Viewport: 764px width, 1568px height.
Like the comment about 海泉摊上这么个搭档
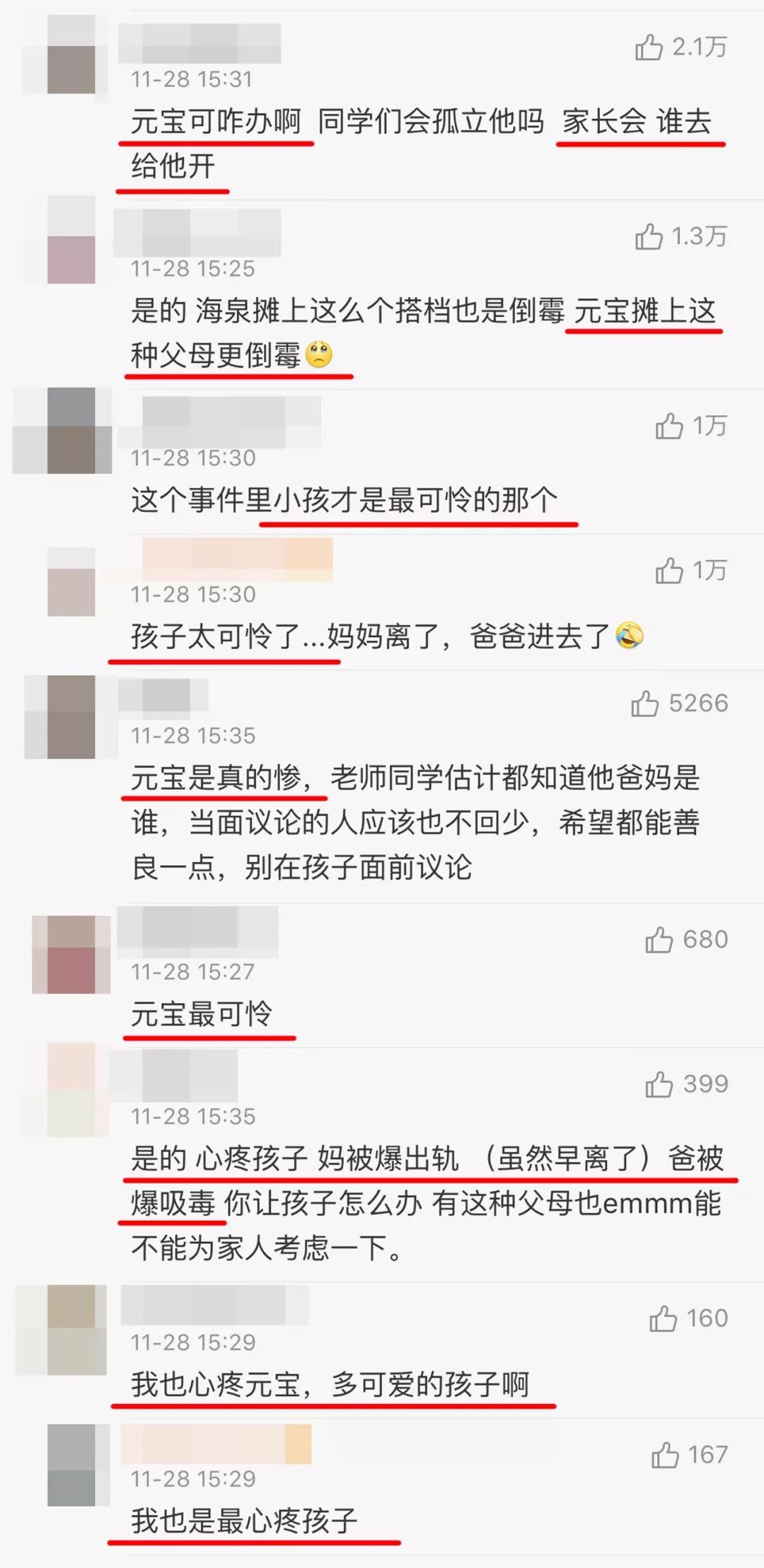(x=649, y=238)
